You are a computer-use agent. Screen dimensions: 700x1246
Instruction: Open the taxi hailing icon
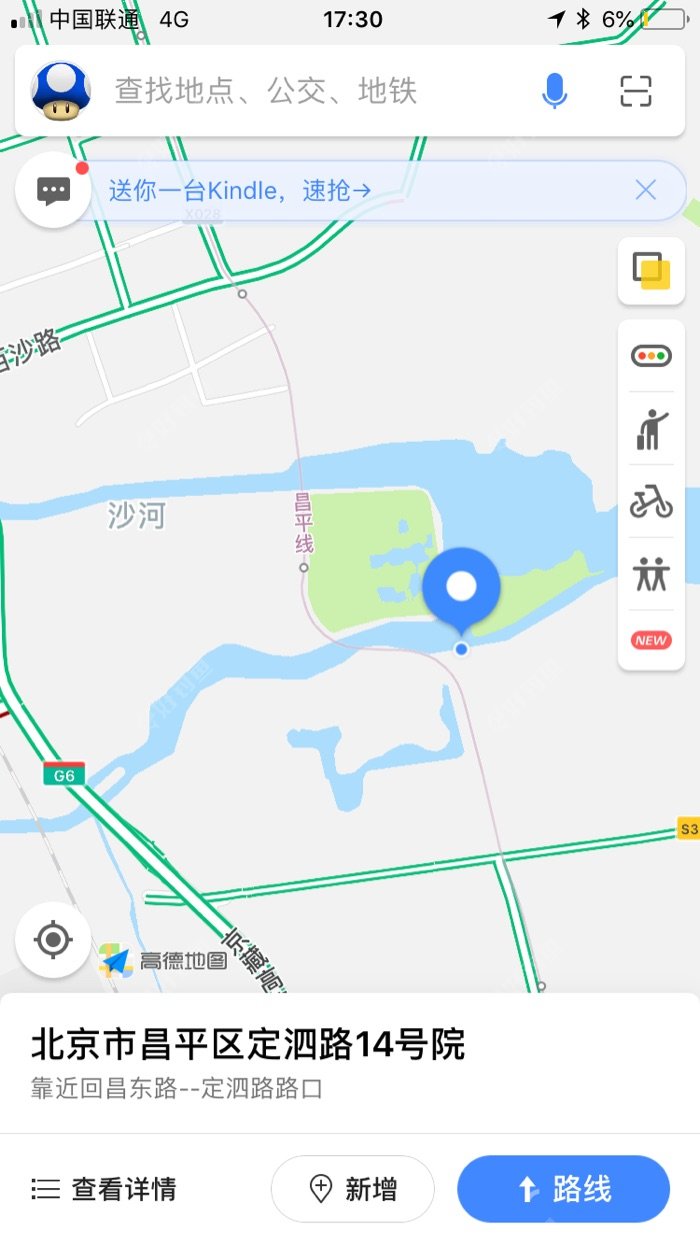tap(651, 429)
